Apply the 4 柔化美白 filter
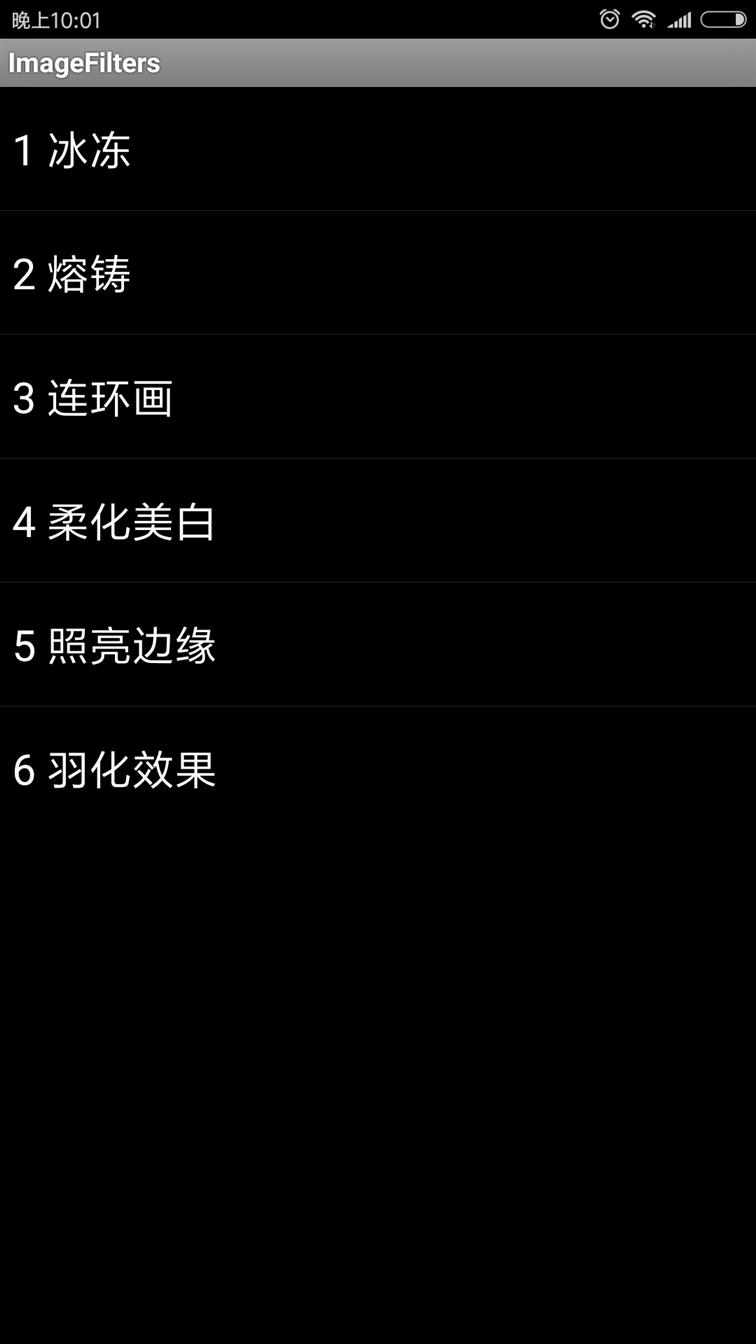756x1344 pixels. [378, 521]
